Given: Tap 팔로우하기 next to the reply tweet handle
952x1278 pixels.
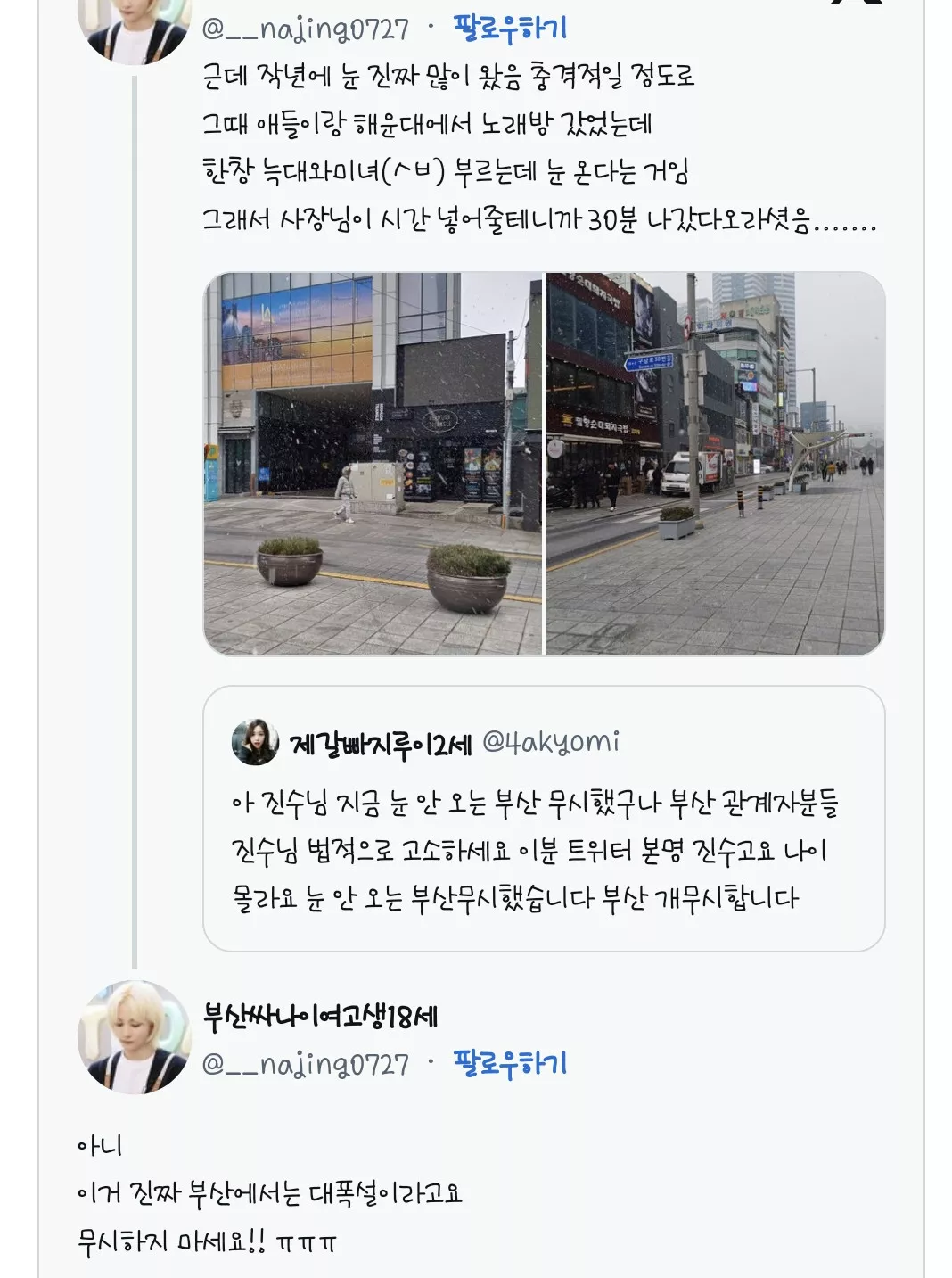Looking at the screenshot, I should pyautogui.click(x=510, y=1063).
